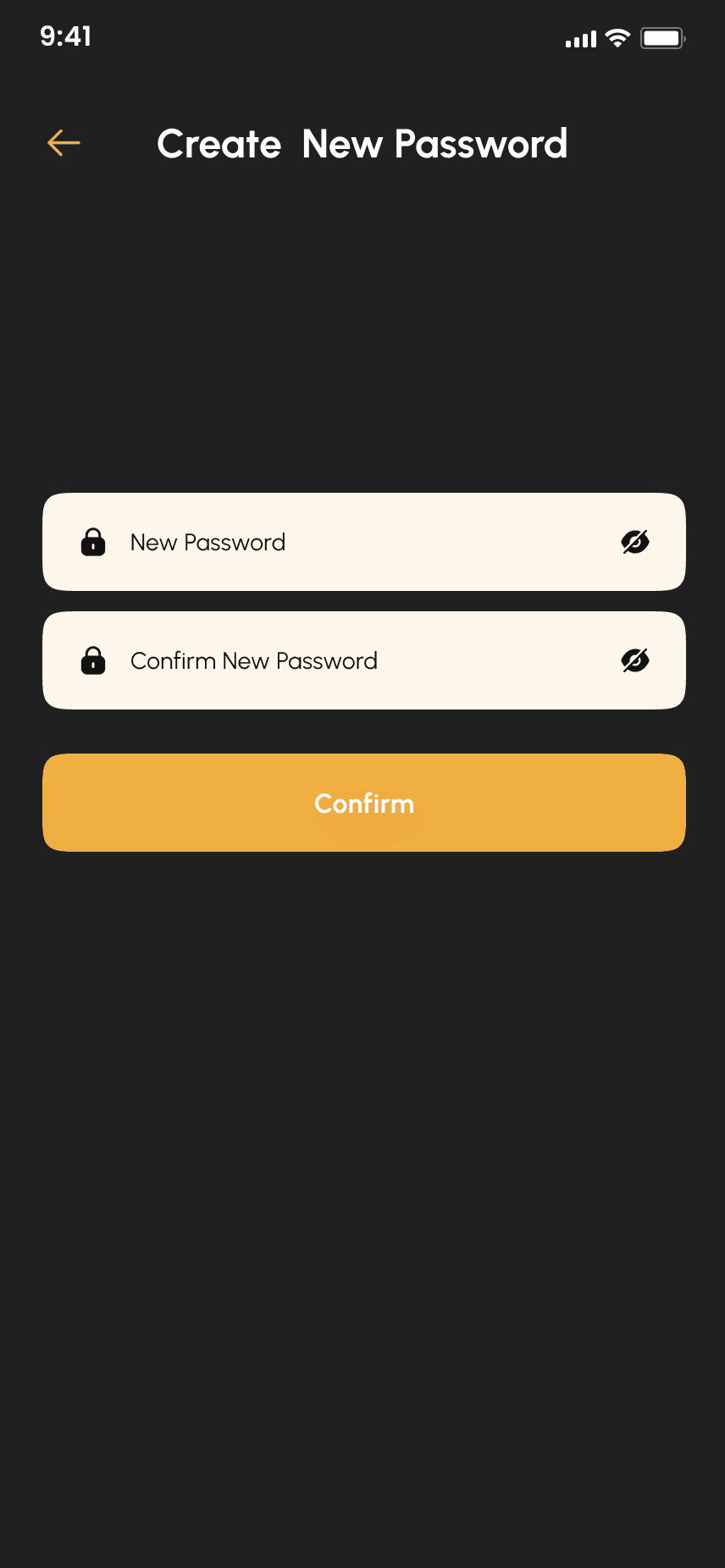
Task: Select the clock showing 9:41
Action: point(67,36)
